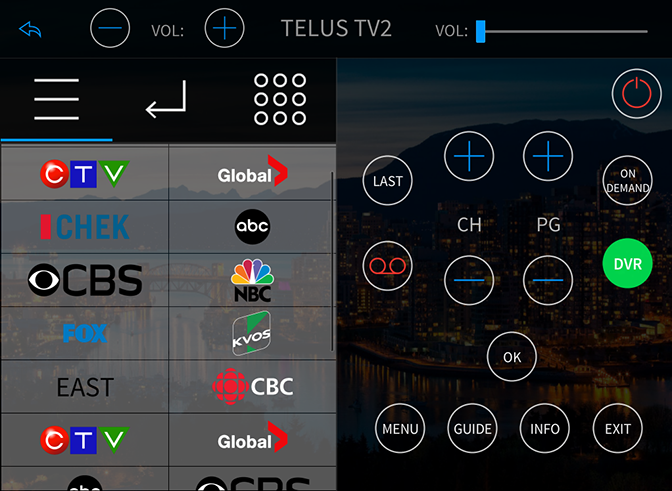Open the MENU

point(400,429)
